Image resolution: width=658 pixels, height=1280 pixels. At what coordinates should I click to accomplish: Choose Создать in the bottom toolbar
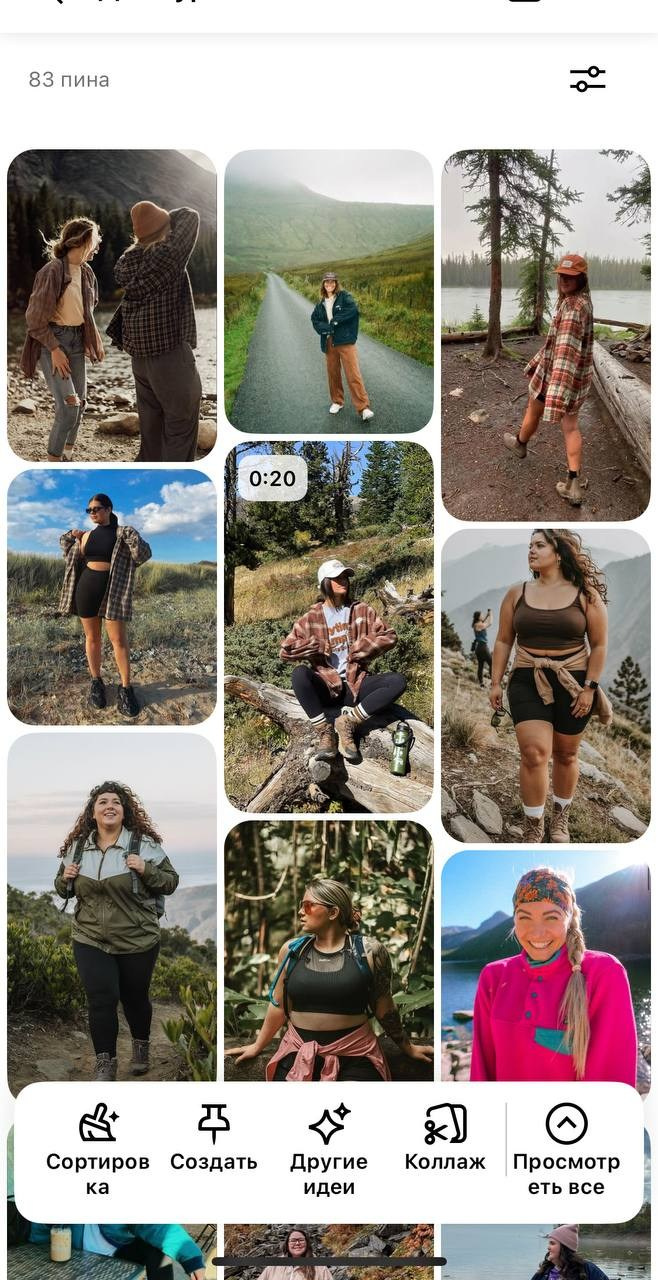point(214,1138)
